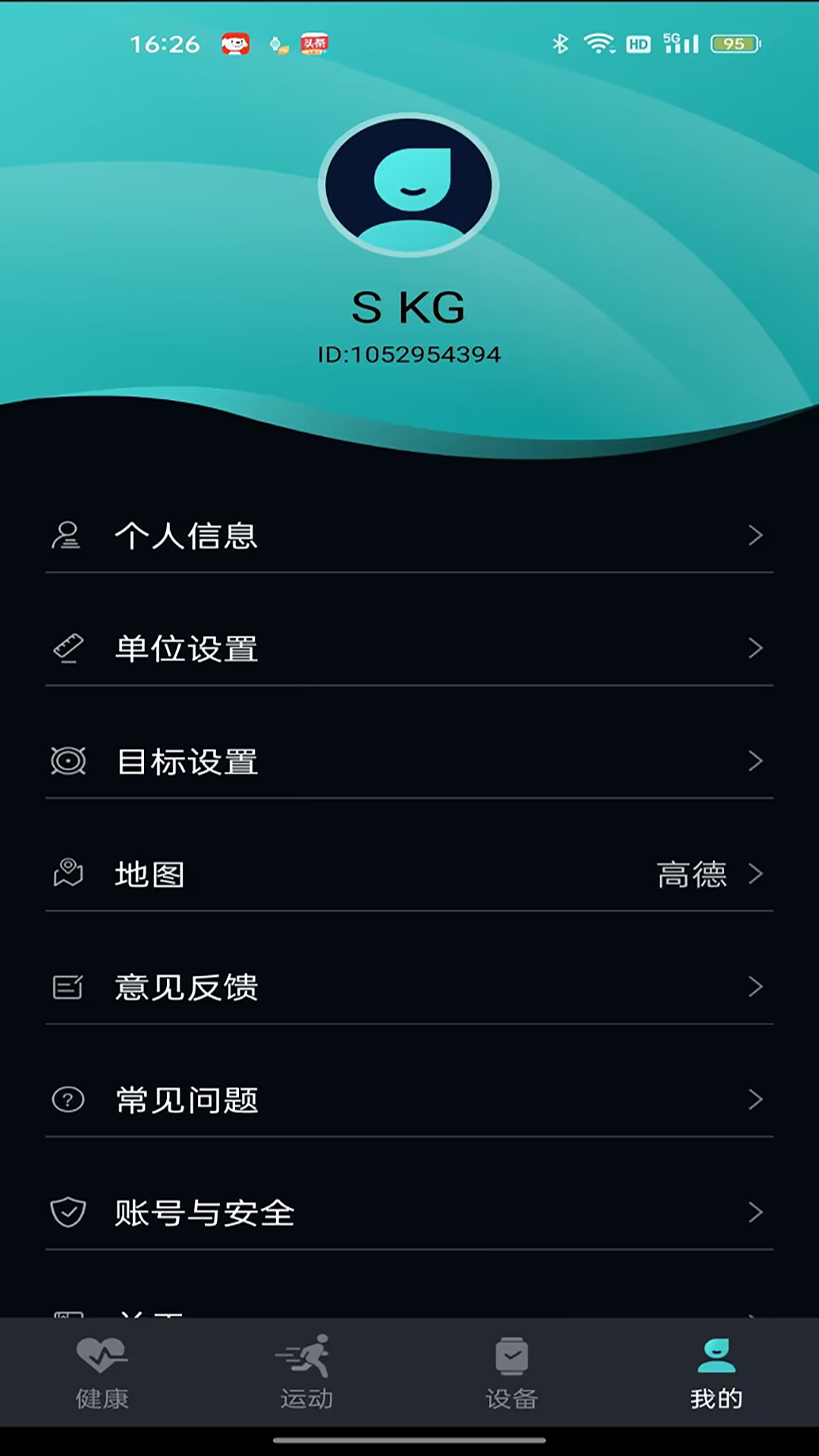Viewport: 819px width, 1456px height.
Task: Expand the 个人信息 row chevron
Action: pyautogui.click(x=756, y=535)
